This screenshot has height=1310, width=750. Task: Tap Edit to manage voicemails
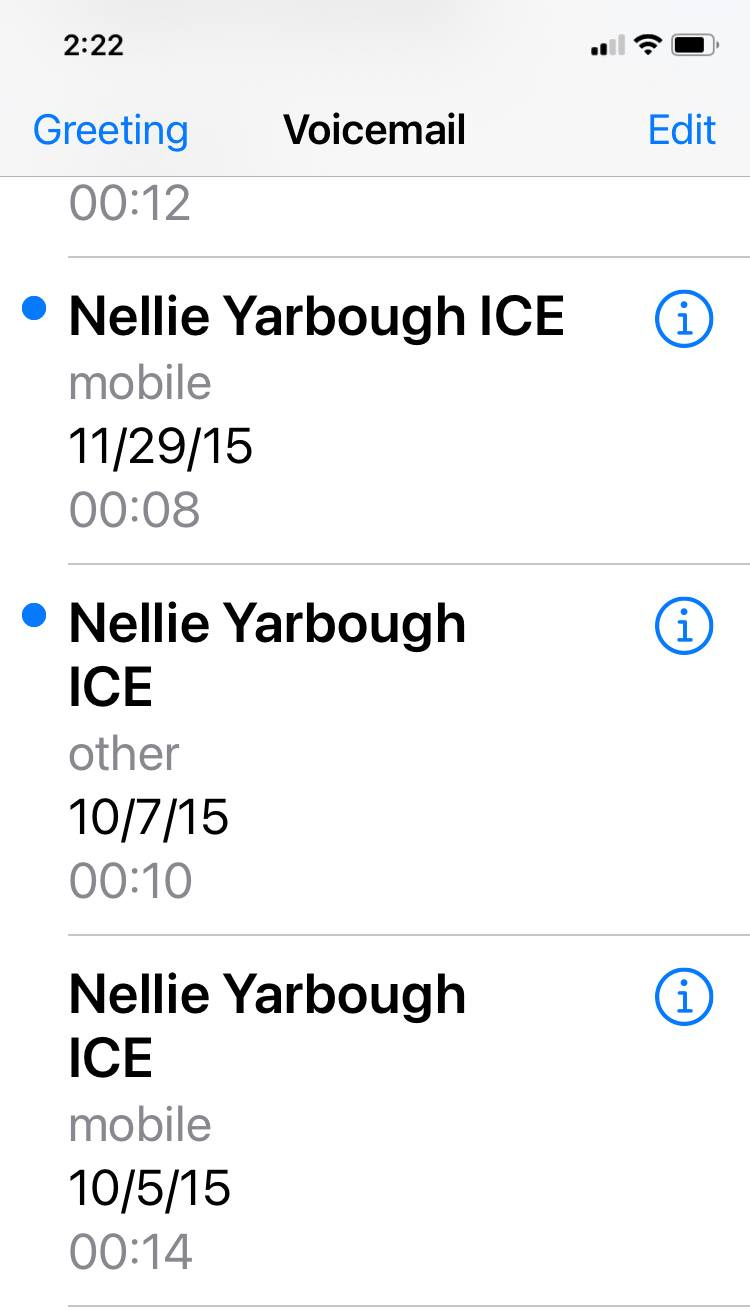[x=682, y=131]
